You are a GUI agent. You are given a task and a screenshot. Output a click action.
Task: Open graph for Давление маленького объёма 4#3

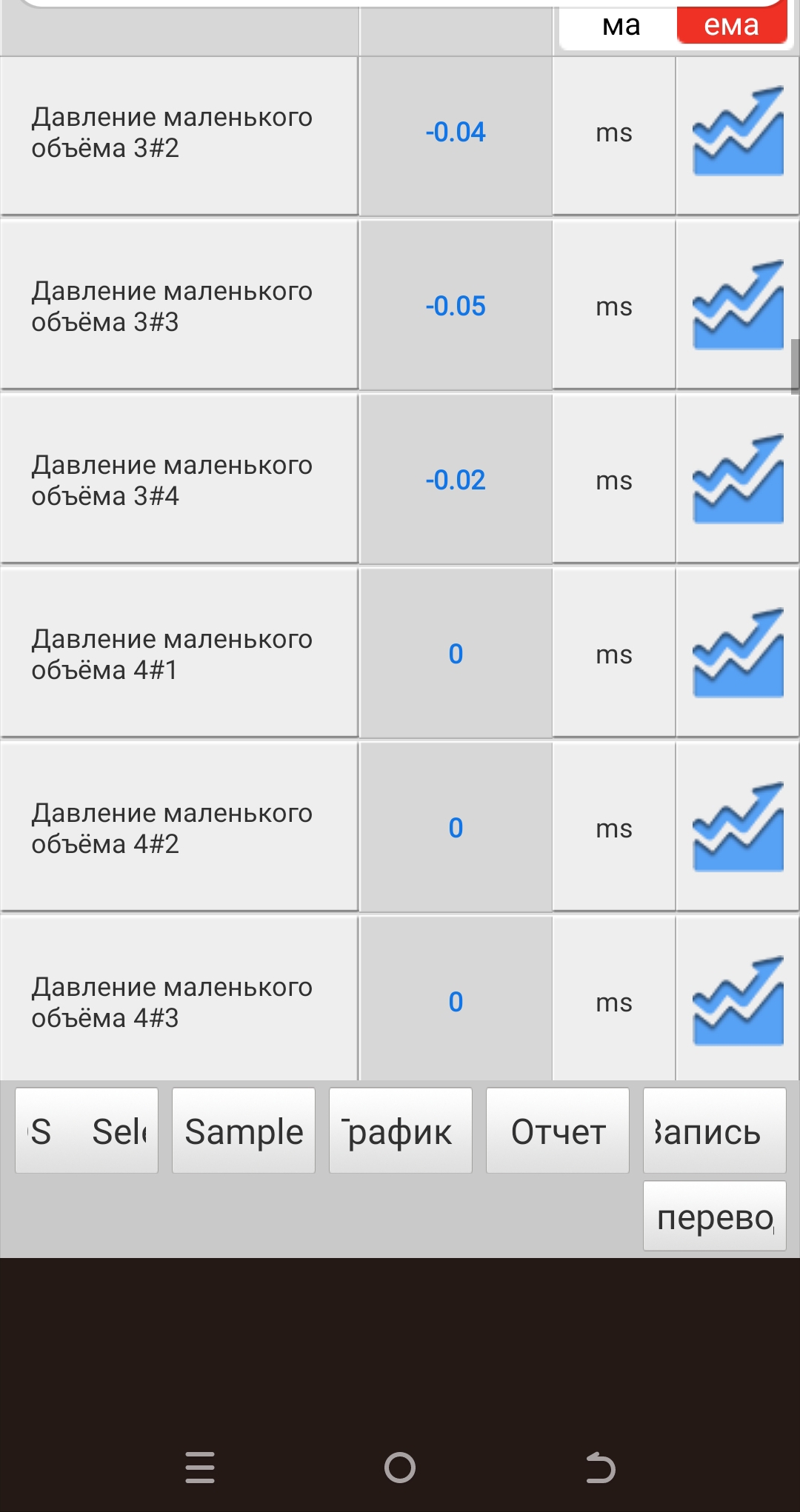[x=738, y=1001]
